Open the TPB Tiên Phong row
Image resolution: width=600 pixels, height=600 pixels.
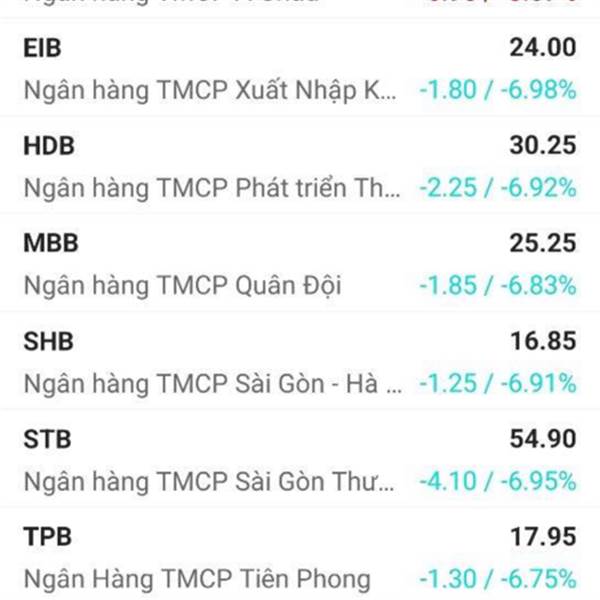(x=300, y=558)
